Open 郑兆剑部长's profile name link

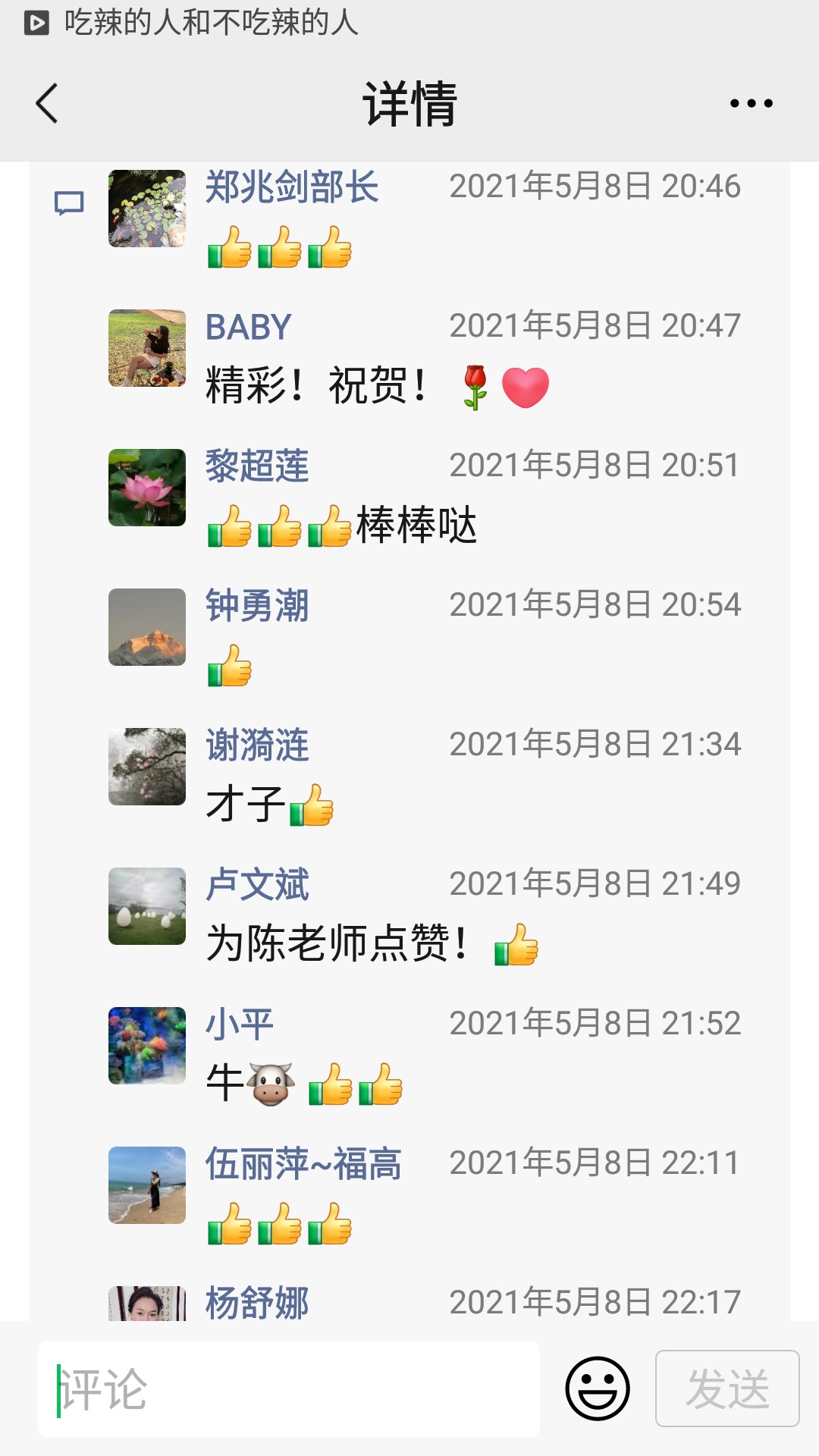coord(292,187)
